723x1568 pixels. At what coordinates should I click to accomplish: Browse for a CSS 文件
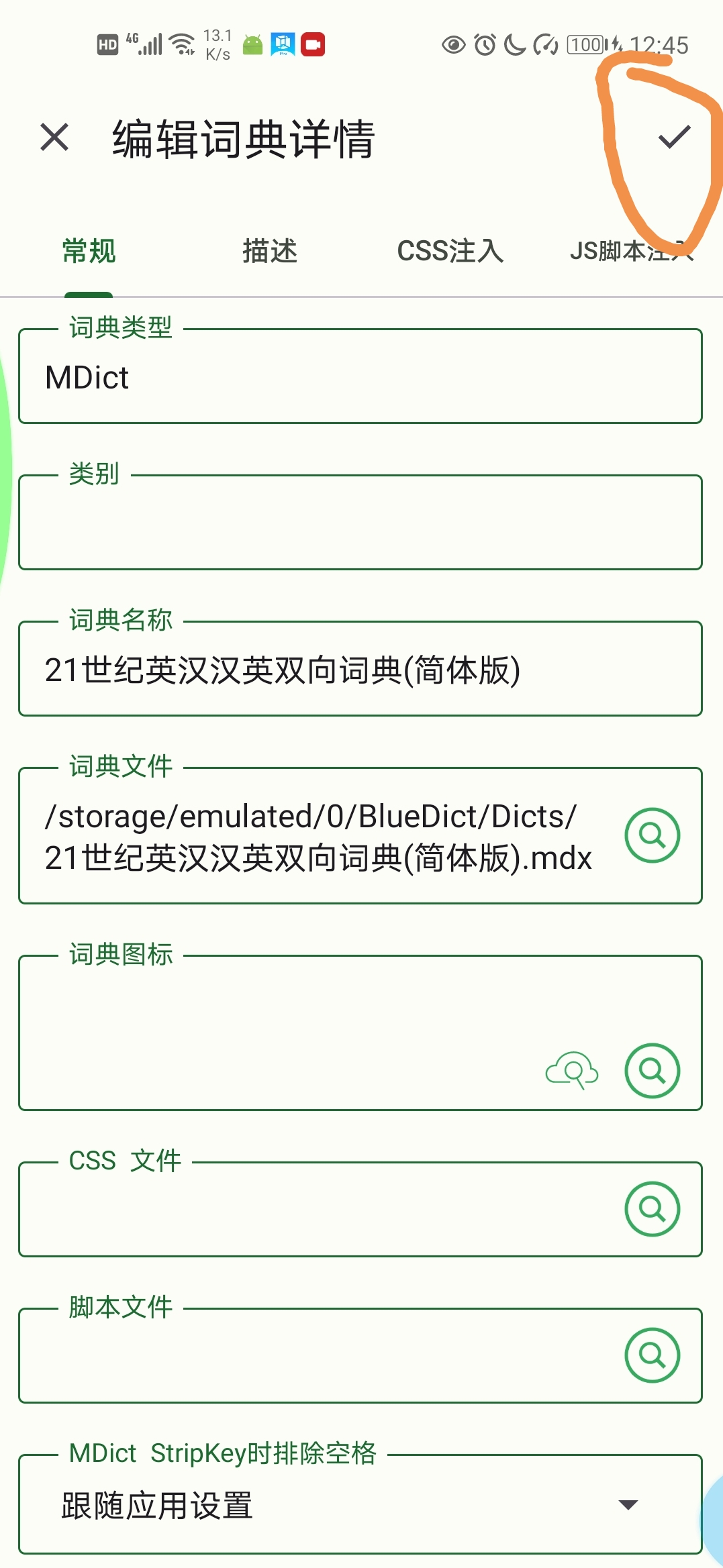click(652, 1209)
